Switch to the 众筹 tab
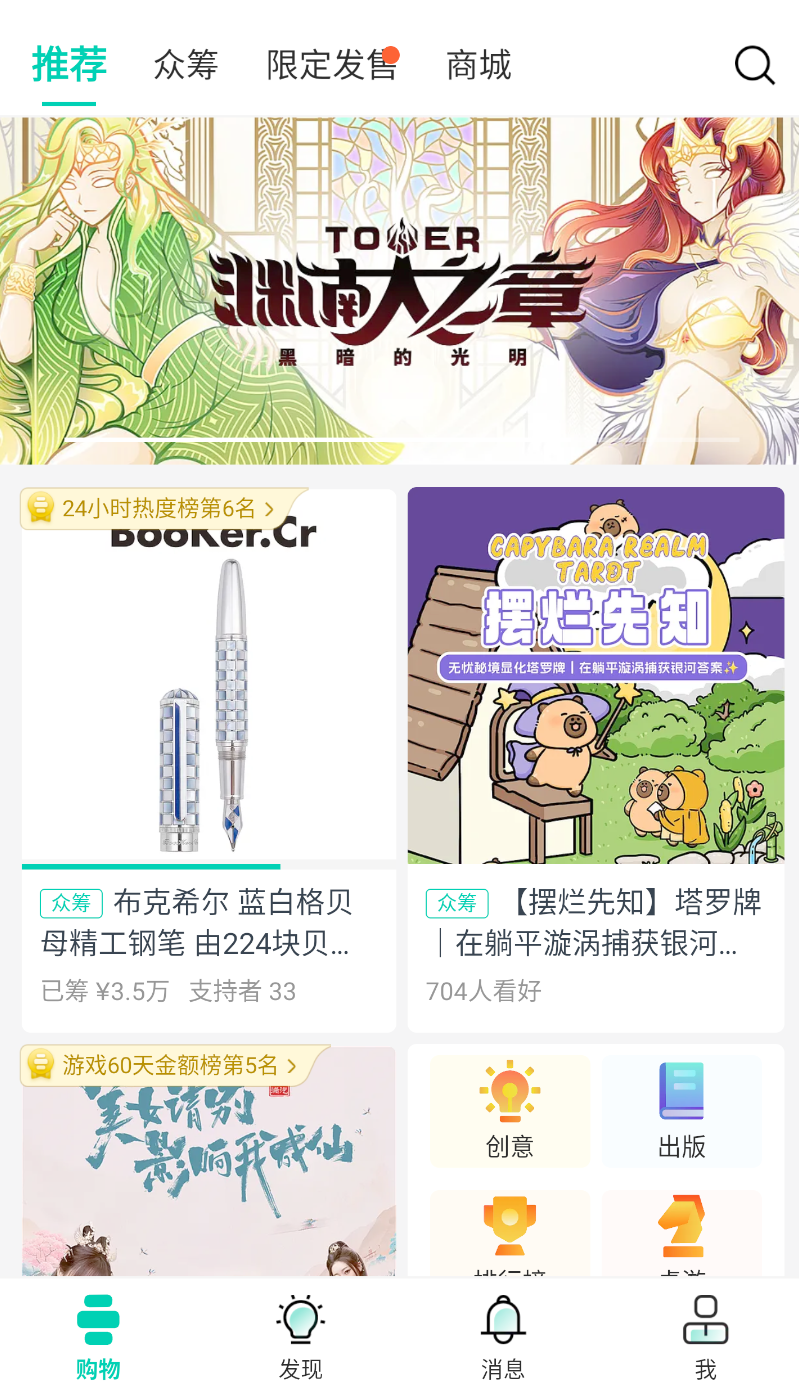This screenshot has height=1382, width=799. coord(185,64)
